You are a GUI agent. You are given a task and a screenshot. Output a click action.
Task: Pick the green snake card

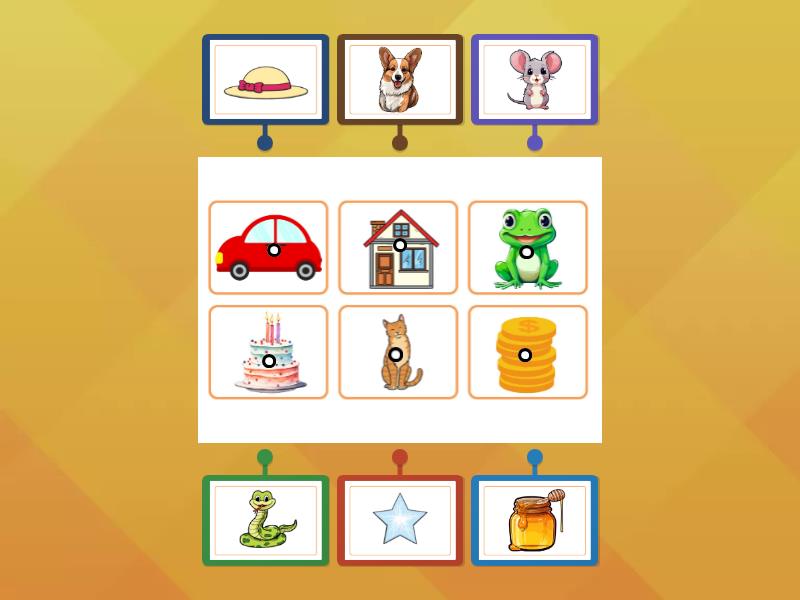click(265, 520)
